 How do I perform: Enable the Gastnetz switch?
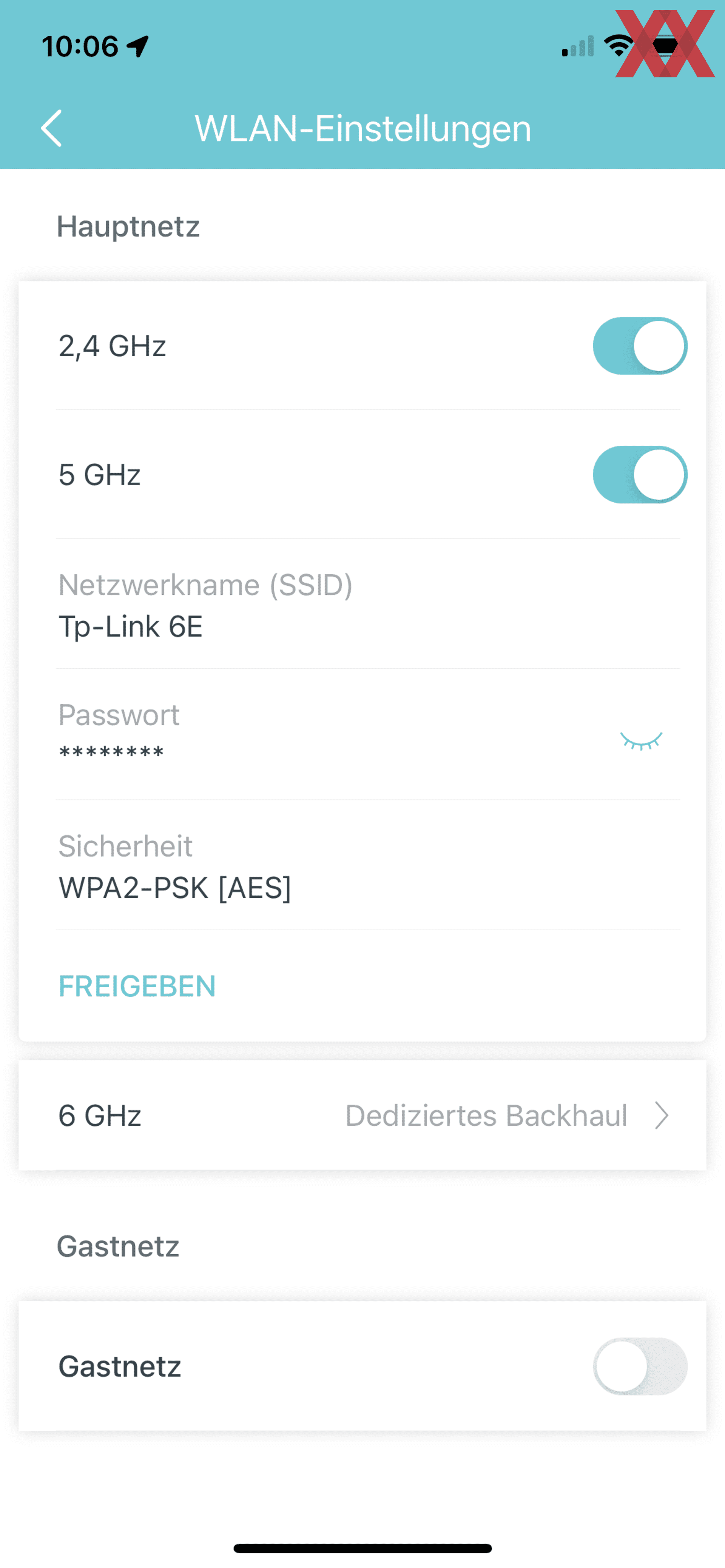(640, 1366)
